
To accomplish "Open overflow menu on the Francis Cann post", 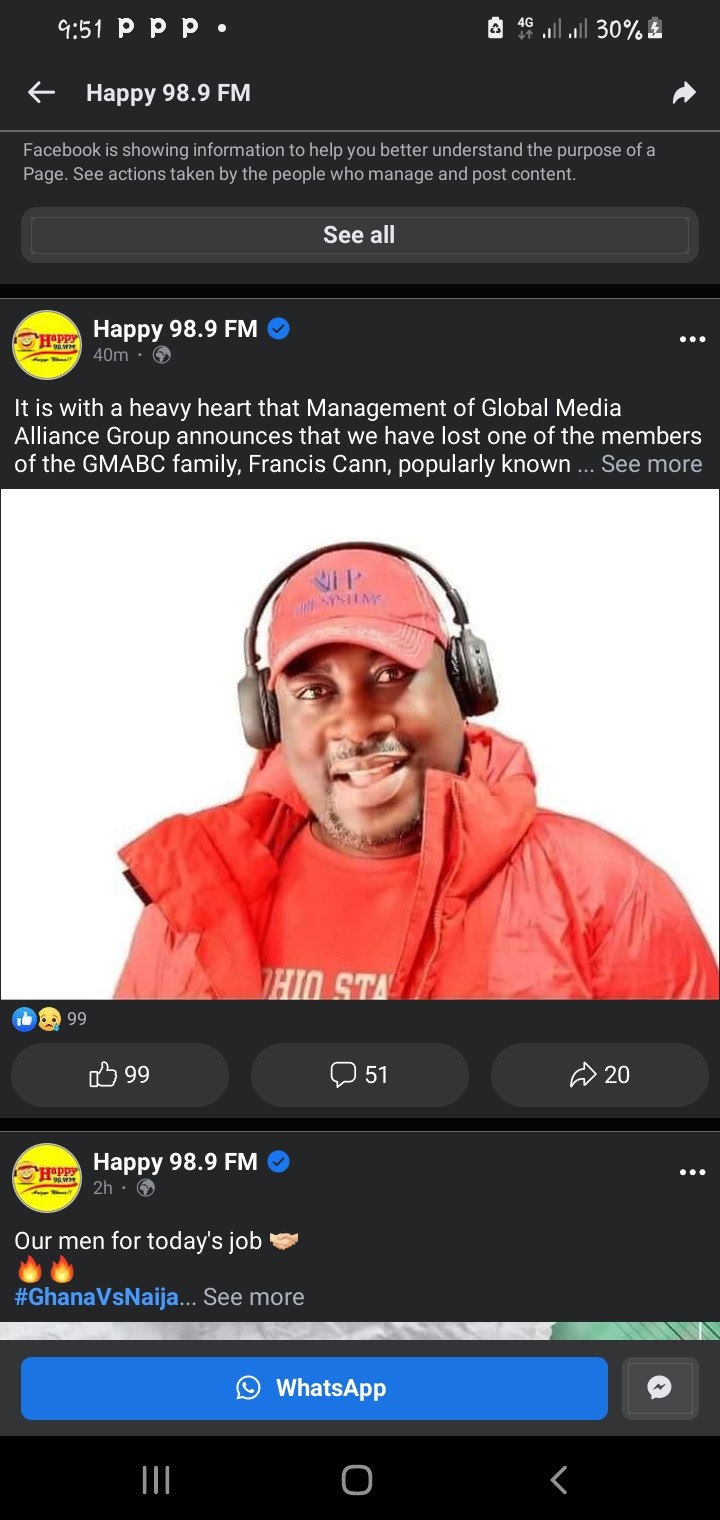I will [692, 340].
